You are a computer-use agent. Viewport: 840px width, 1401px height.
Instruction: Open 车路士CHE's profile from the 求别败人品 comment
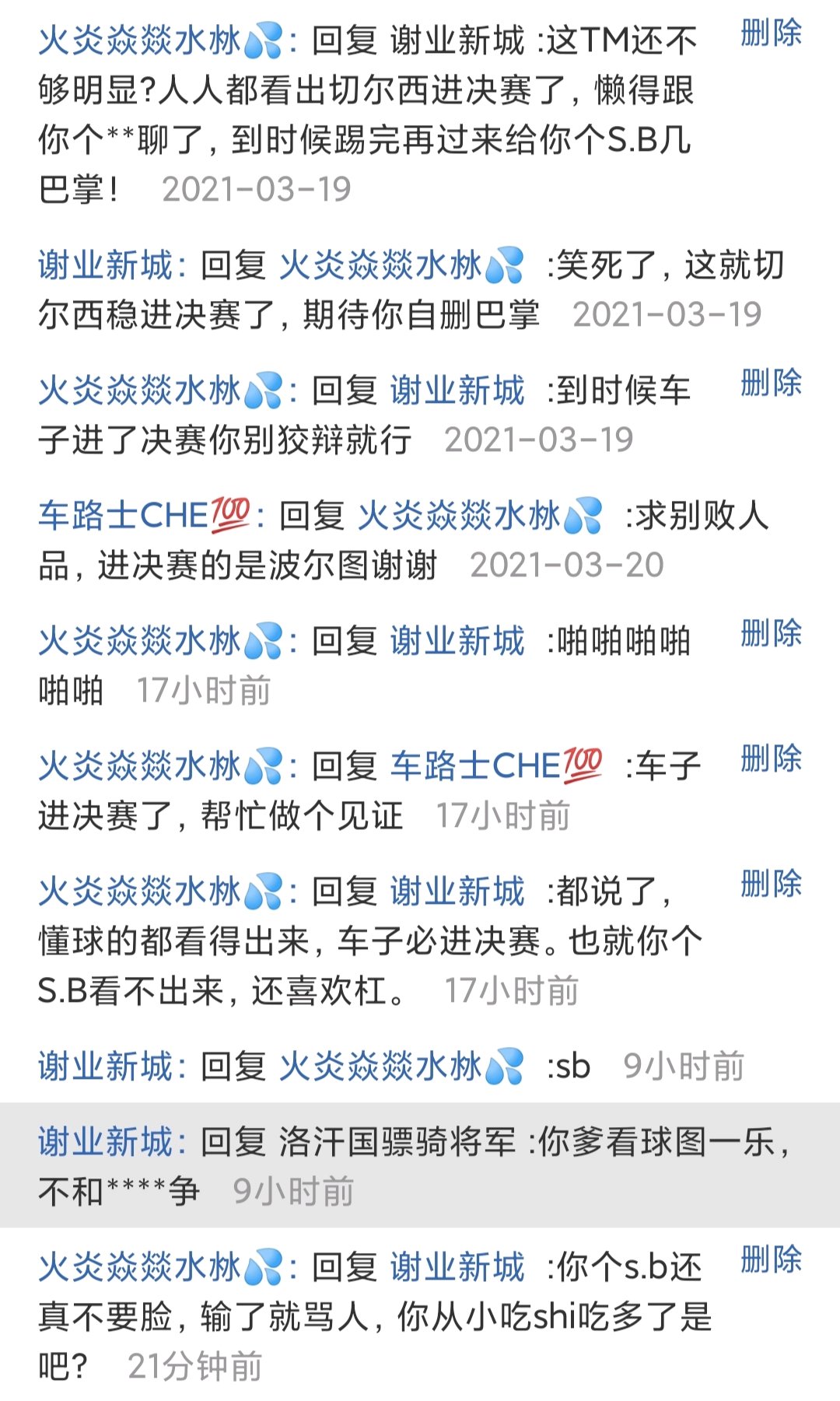[x=145, y=516]
